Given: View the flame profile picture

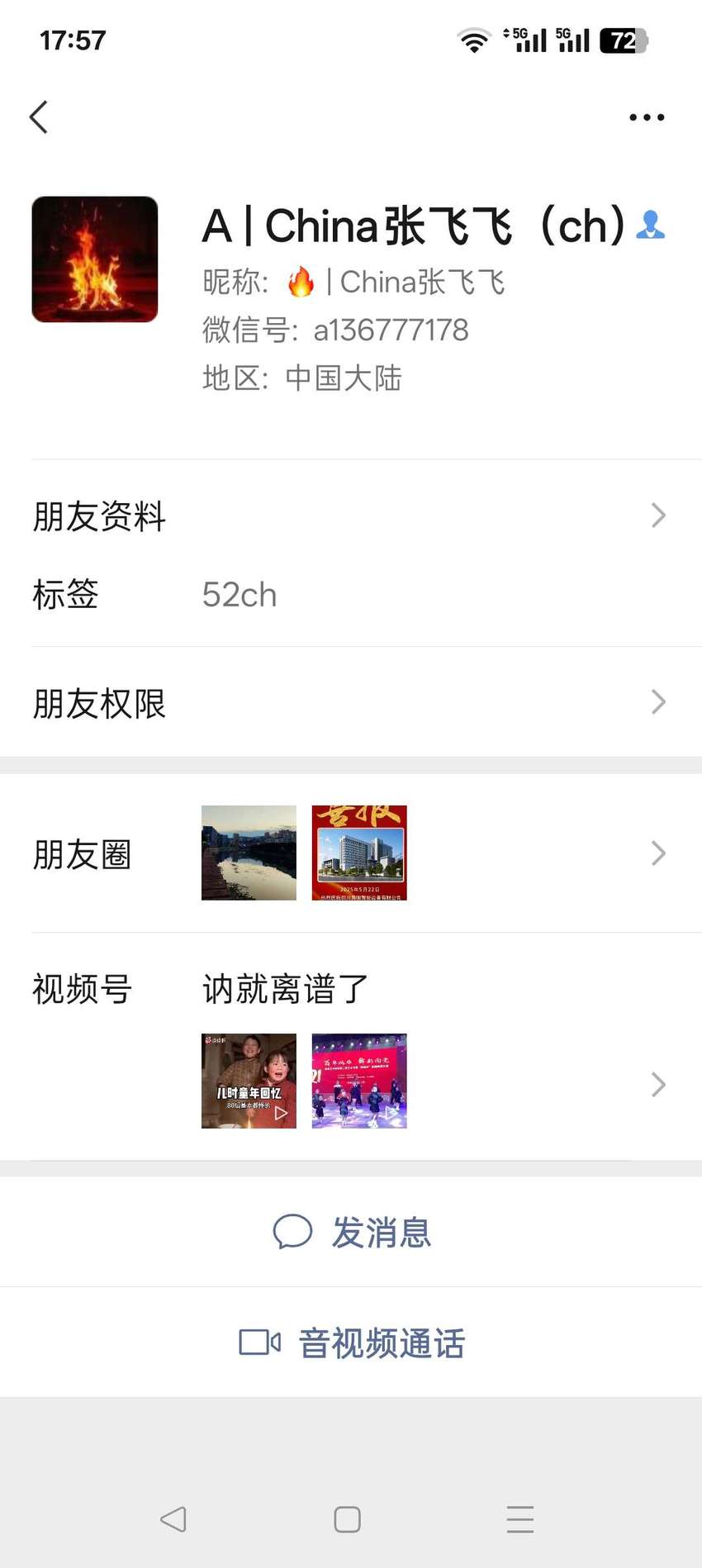Looking at the screenshot, I should tap(95, 259).
